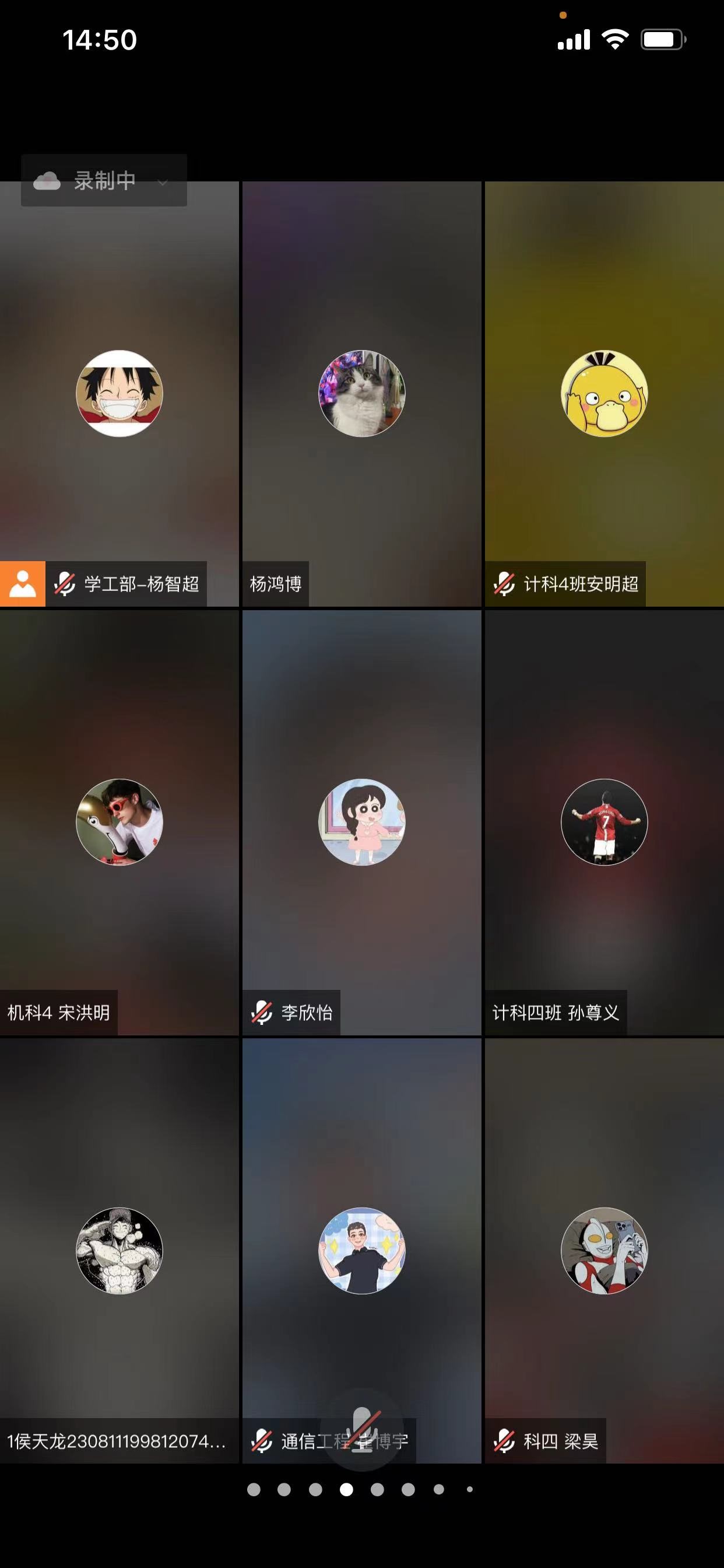Open 计科四班 孙尊义's tile
The height and width of the screenshot is (1568, 724).
pyautogui.click(x=603, y=822)
